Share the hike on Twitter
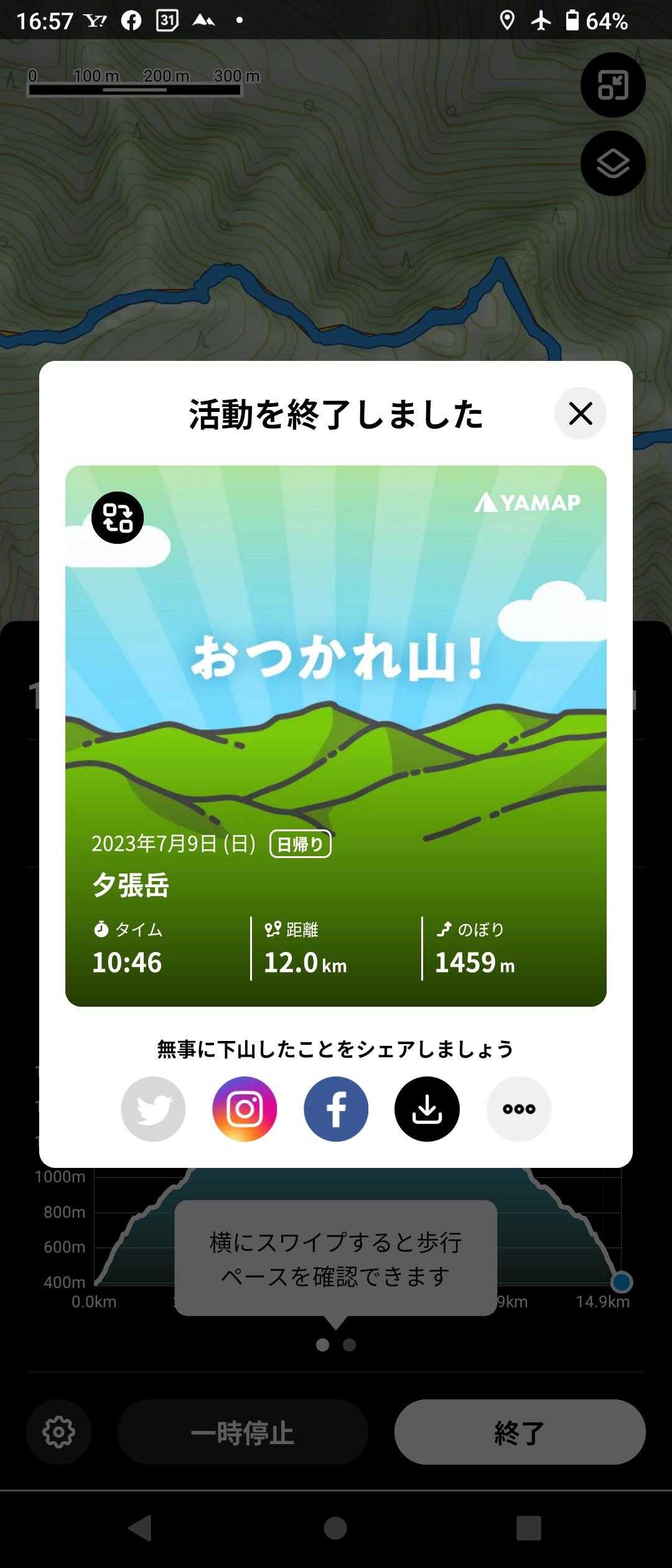 [x=153, y=1109]
